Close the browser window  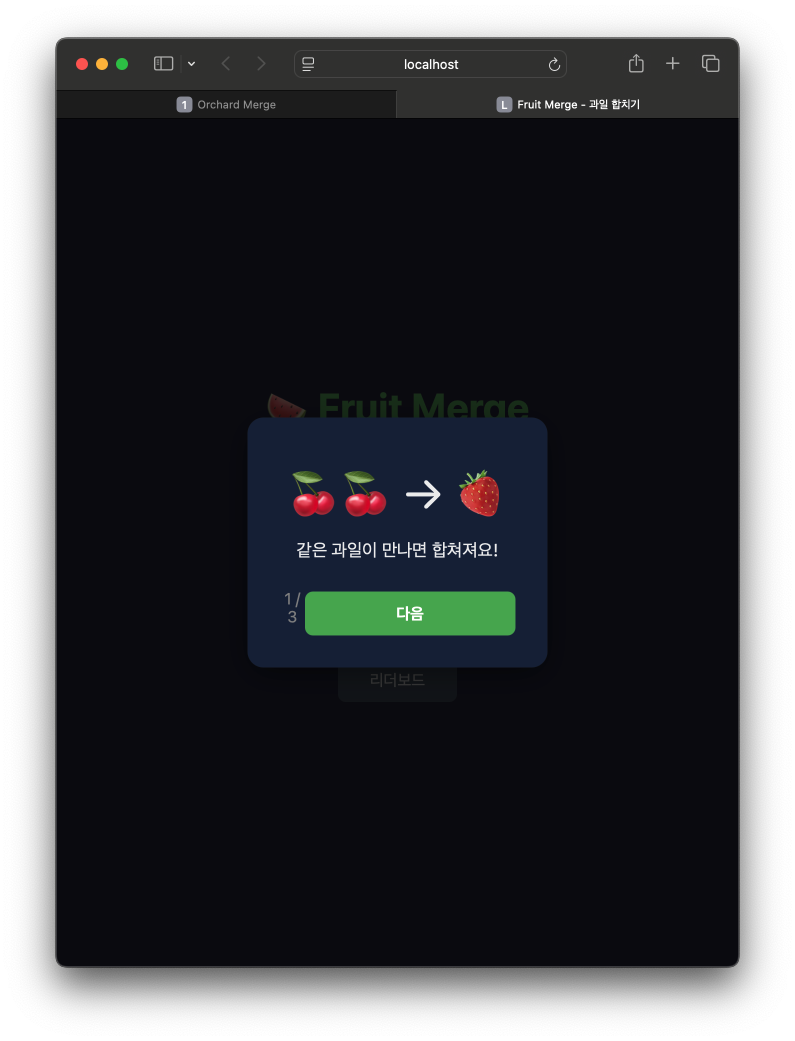82,64
